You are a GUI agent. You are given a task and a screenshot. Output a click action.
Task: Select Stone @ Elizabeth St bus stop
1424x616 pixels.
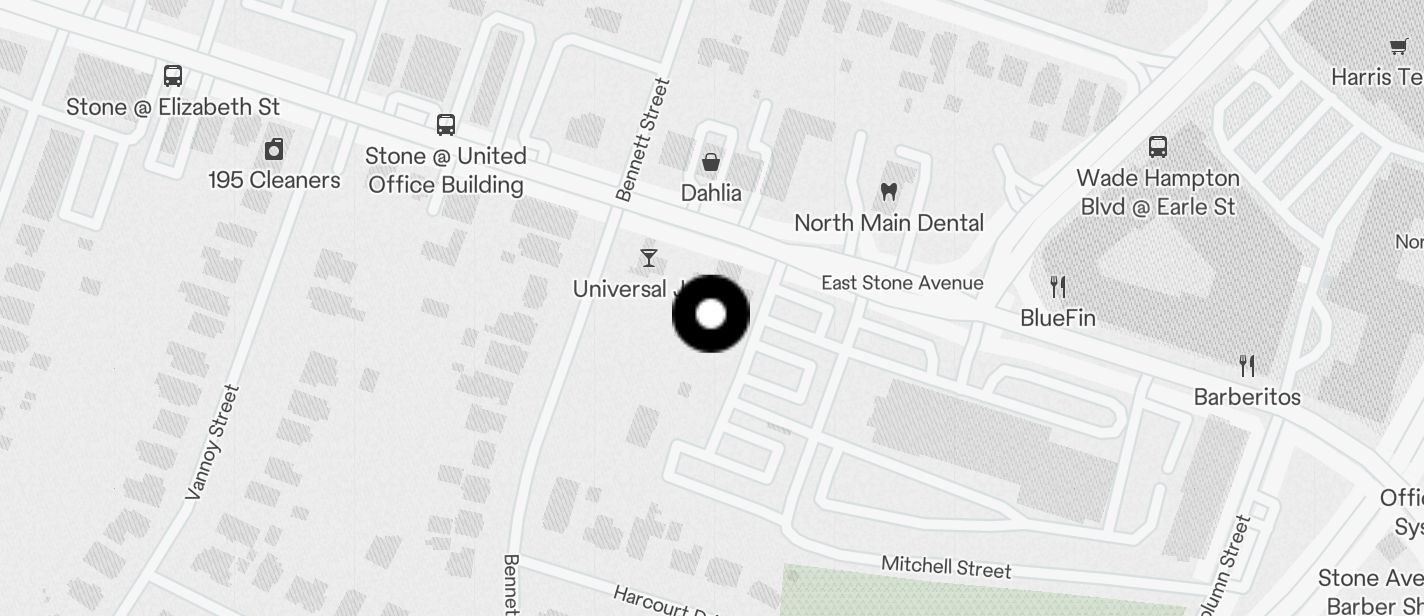[173, 76]
